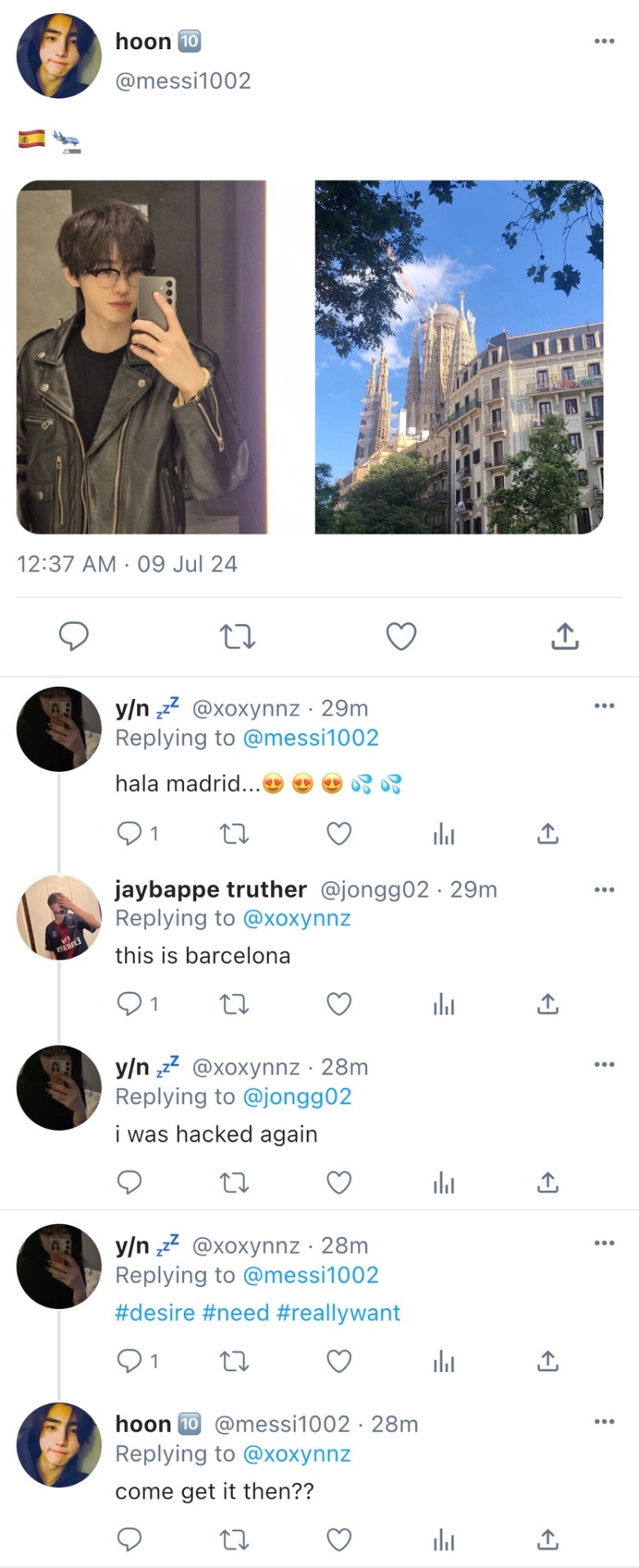Open the #desire hashtag
This screenshot has width=639, height=1568.
(155, 1313)
